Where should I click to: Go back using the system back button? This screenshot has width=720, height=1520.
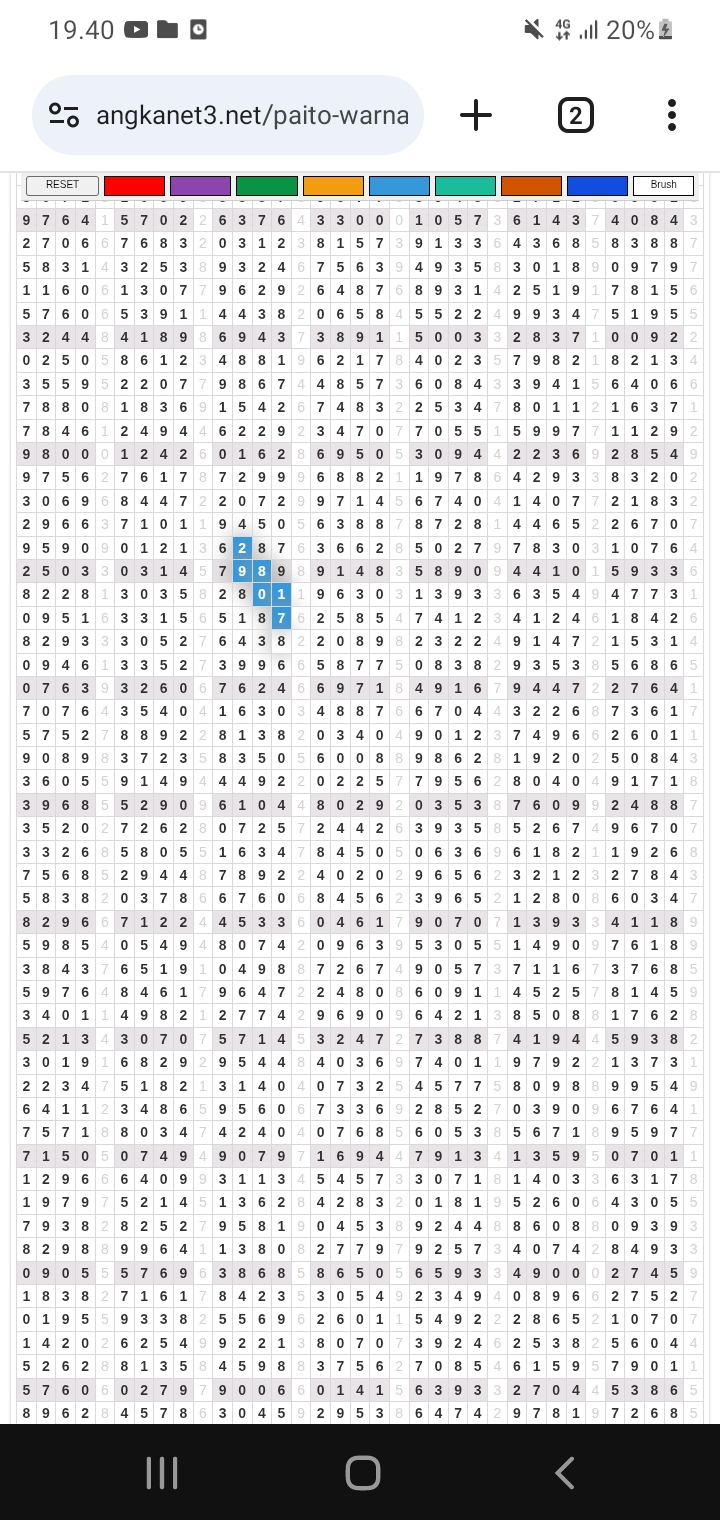tap(564, 1472)
